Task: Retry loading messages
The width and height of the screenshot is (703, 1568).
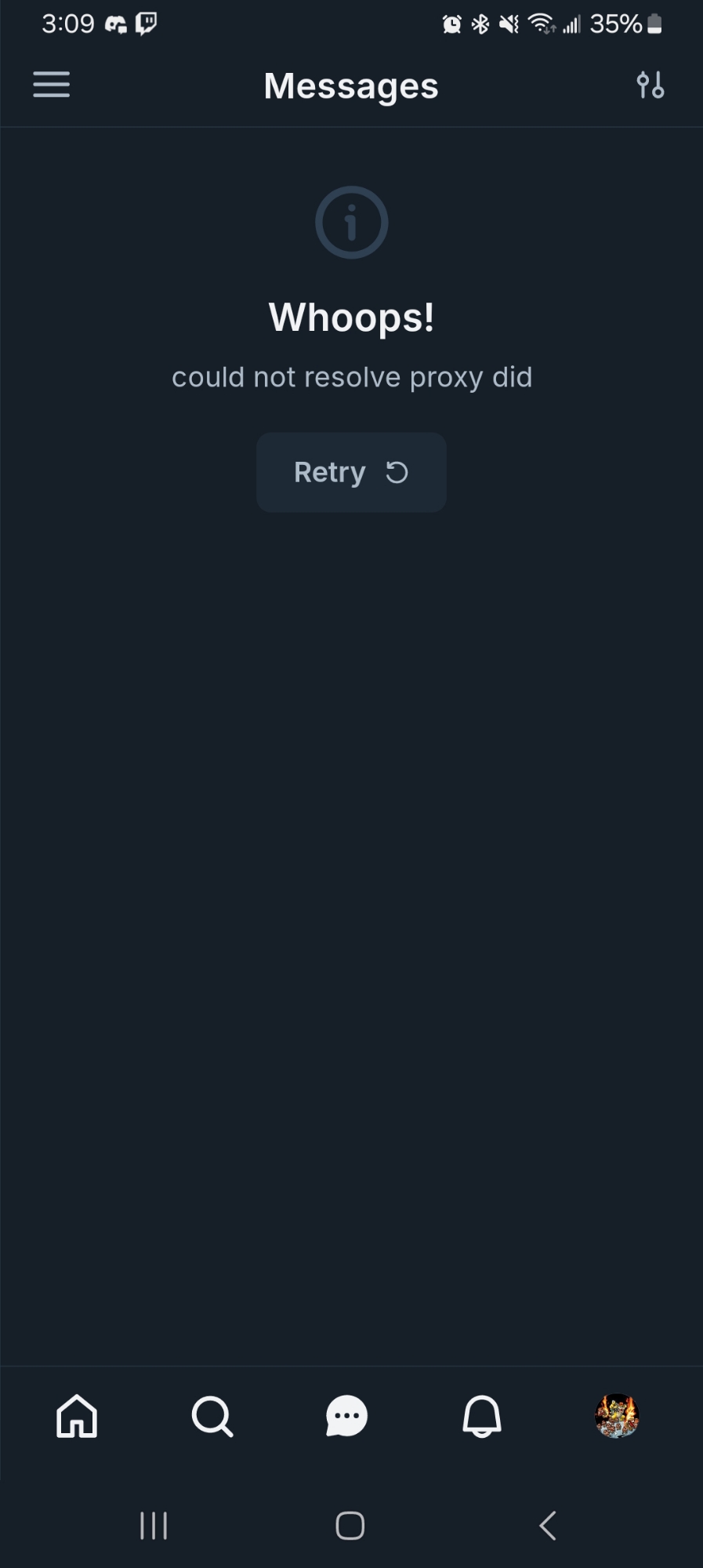Action: tap(351, 472)
